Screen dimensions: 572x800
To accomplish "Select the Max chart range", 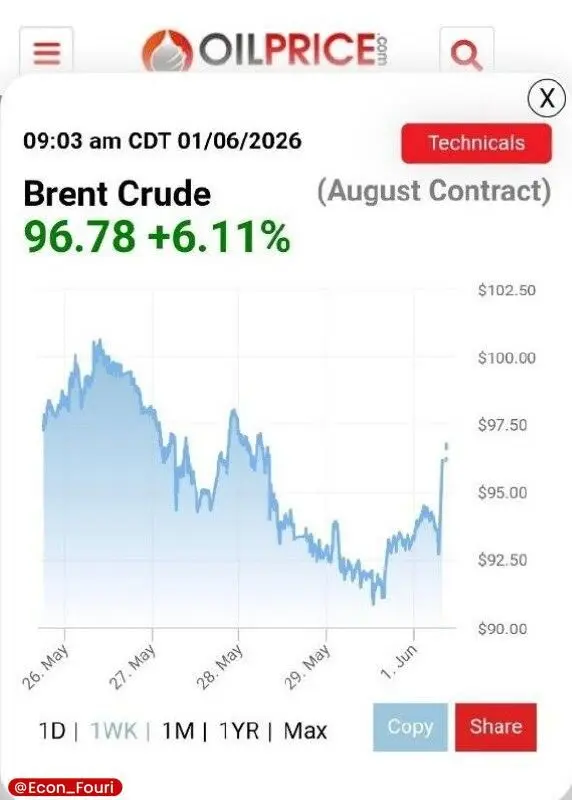I will click(305, 731).
